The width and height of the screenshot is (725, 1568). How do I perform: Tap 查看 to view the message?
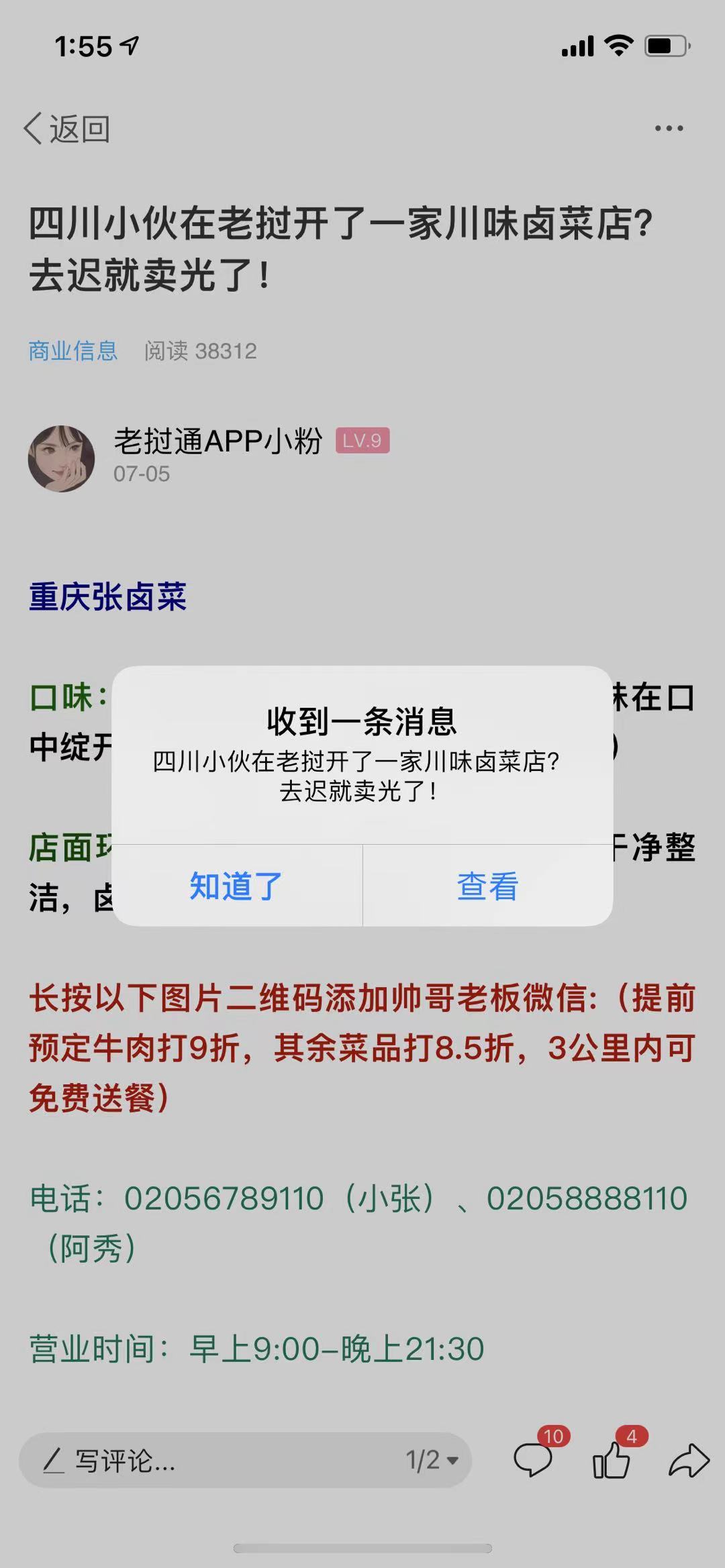click(x=487, y=886)
